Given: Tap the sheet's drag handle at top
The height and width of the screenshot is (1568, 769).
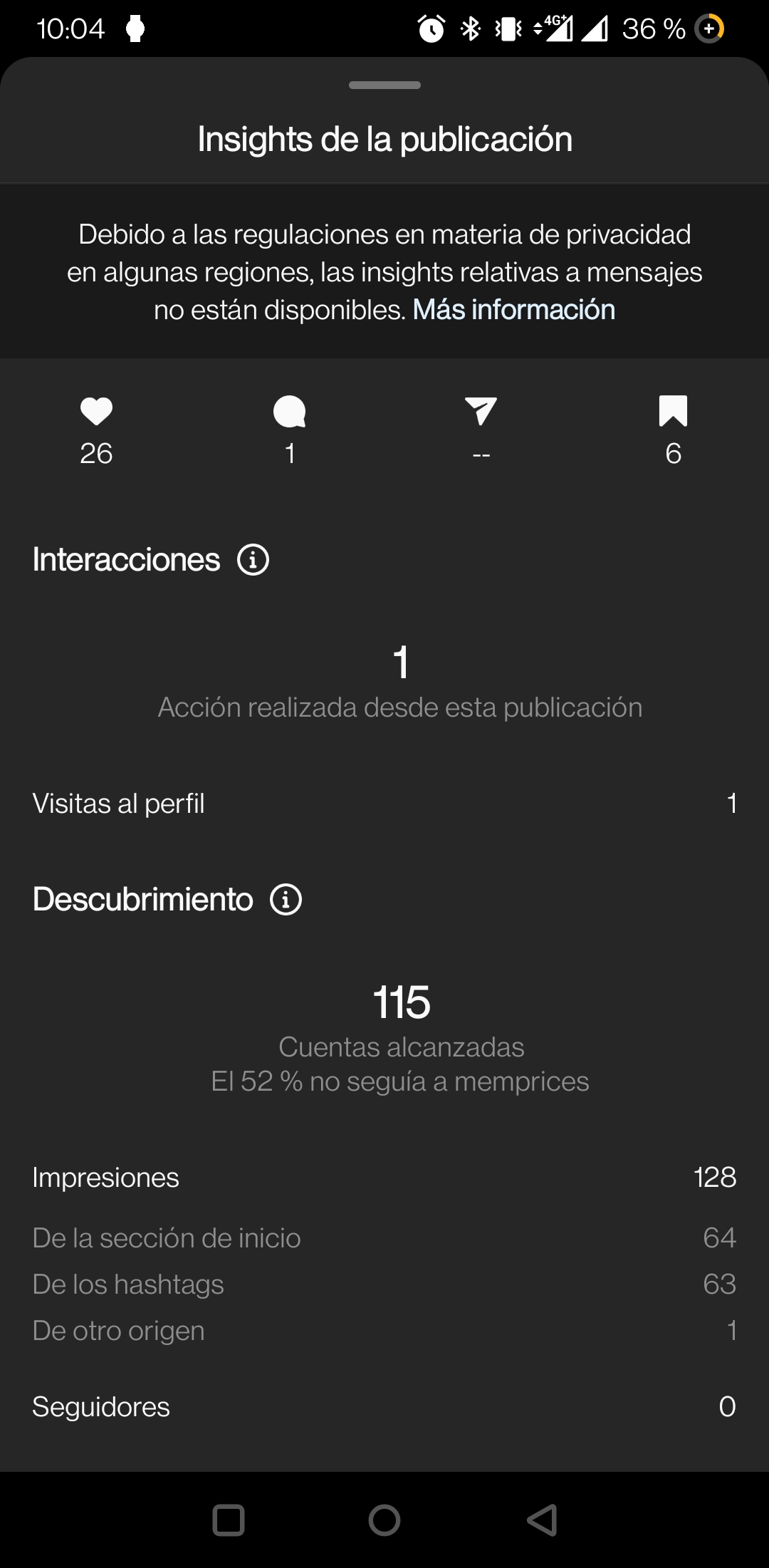Looking at the screenshot, I should pyautogui.click(x=384, y=85).
